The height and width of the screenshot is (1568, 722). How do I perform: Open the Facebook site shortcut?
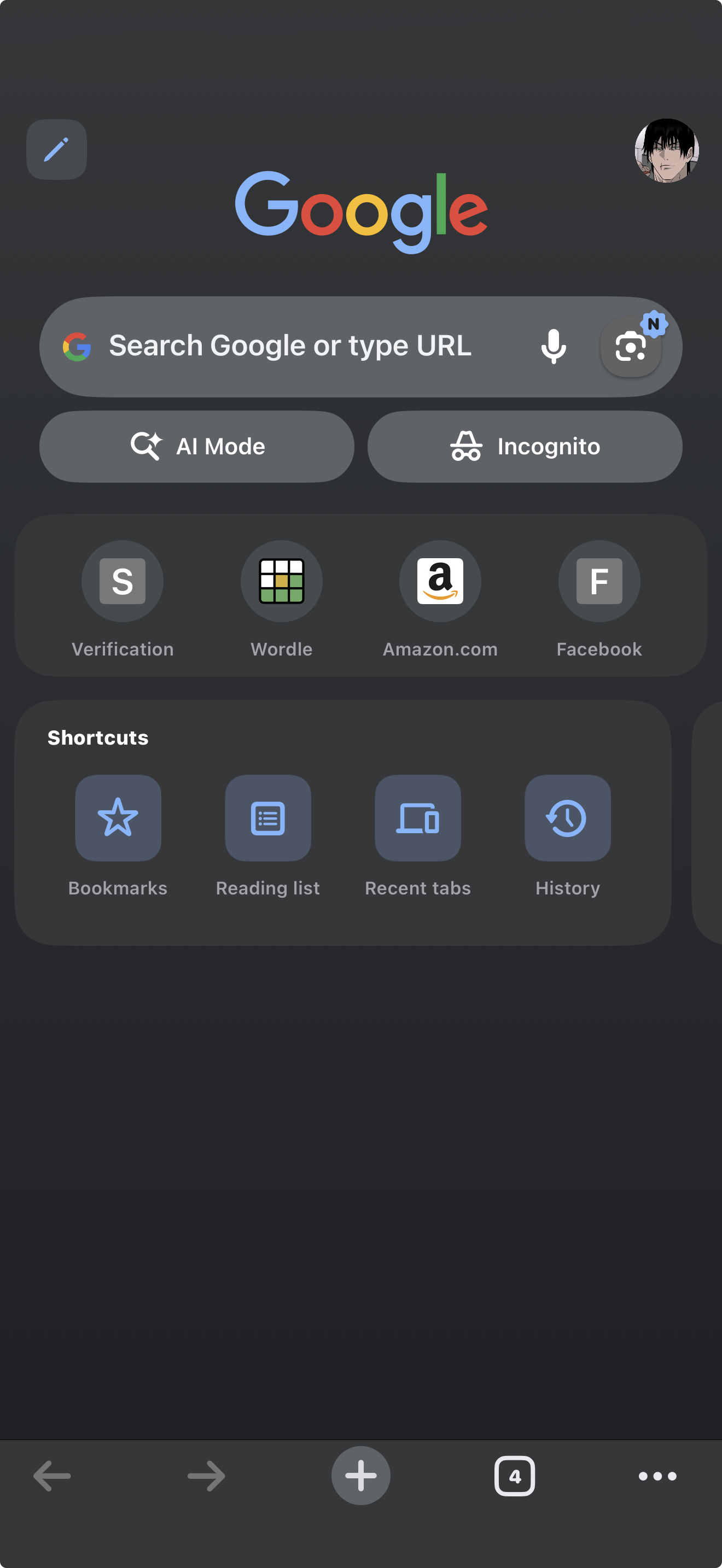(599, 581)
